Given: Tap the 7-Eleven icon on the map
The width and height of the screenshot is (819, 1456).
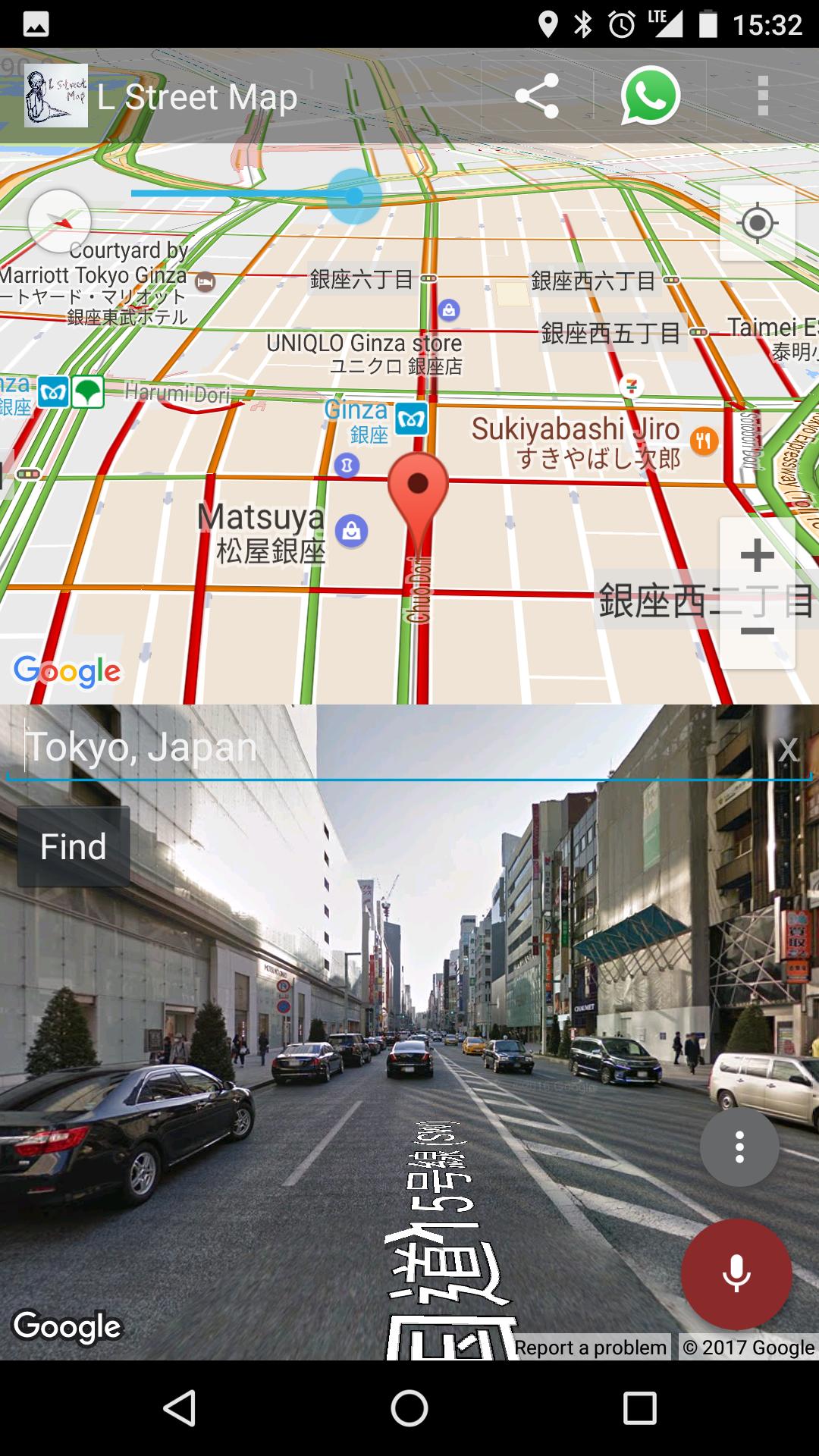Looking at the screenshot, I should coord(631,386).
